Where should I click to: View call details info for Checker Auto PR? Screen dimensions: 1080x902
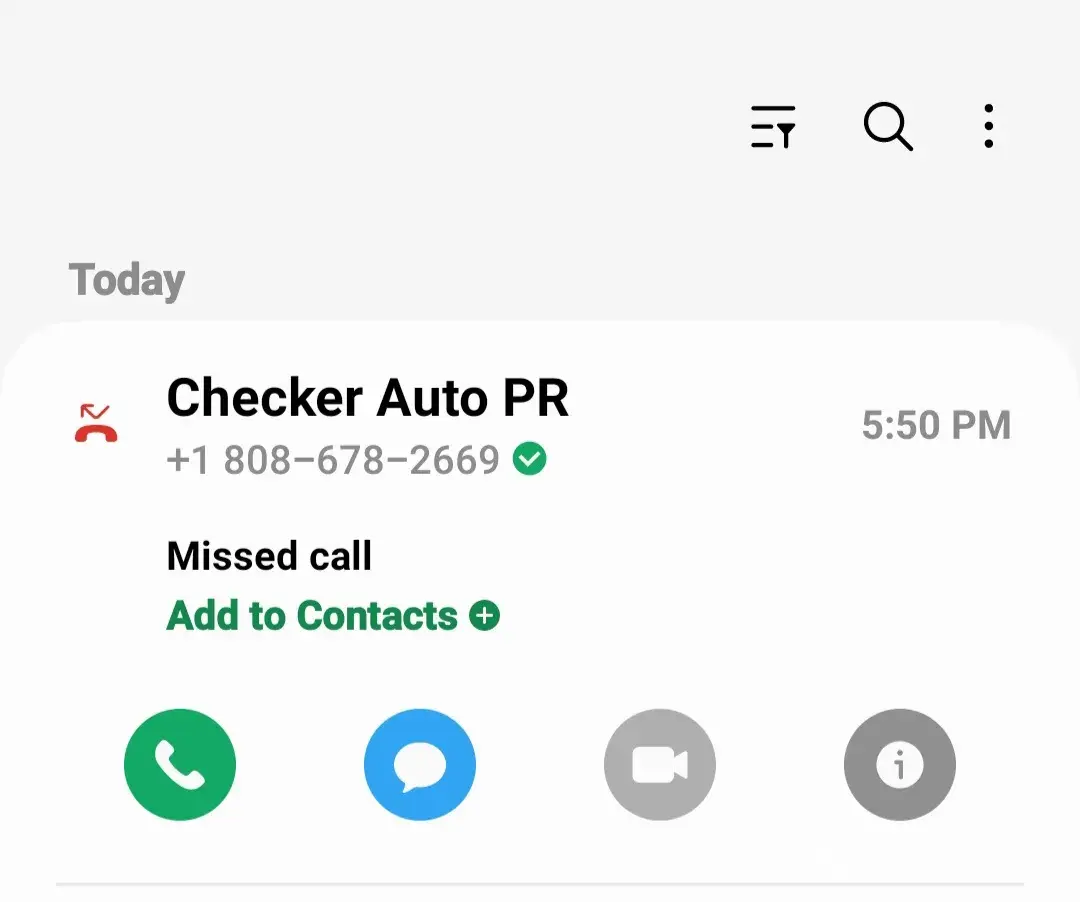click(900, 765)
